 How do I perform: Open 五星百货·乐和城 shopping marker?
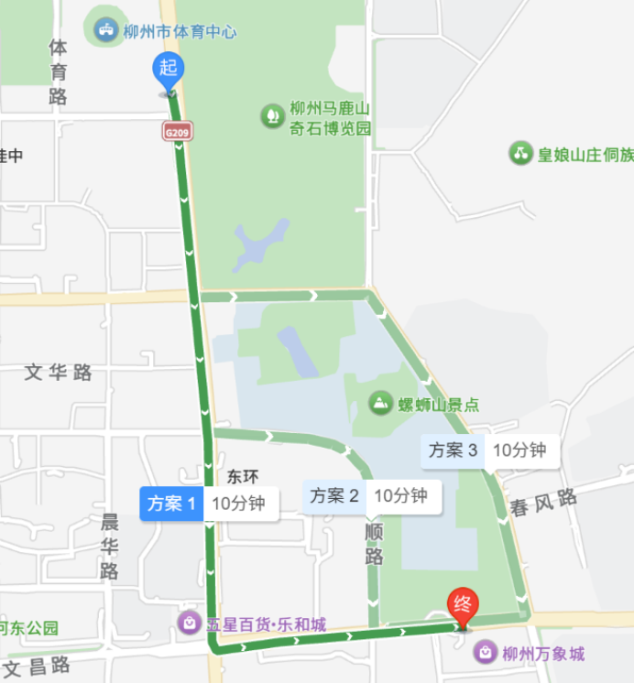click(x=189, y=624)
